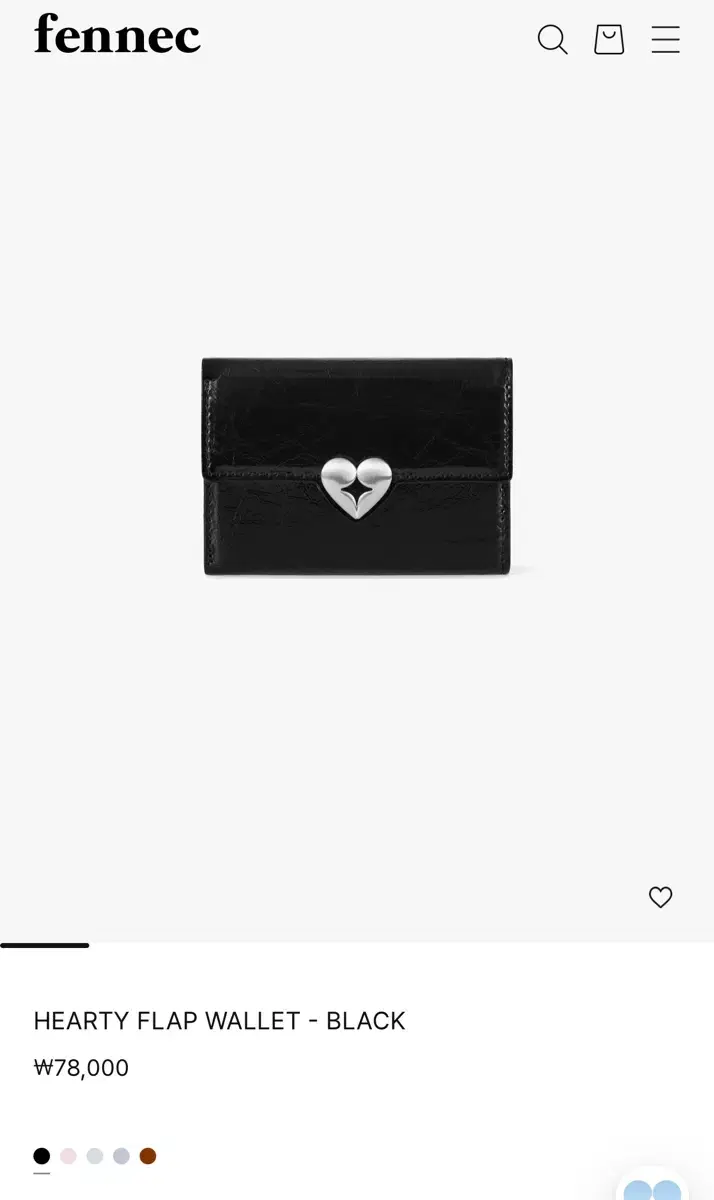Select the lavender color swatch
The height and width of the screenshot is (1200, 714).
click(x=121, y=1156)
